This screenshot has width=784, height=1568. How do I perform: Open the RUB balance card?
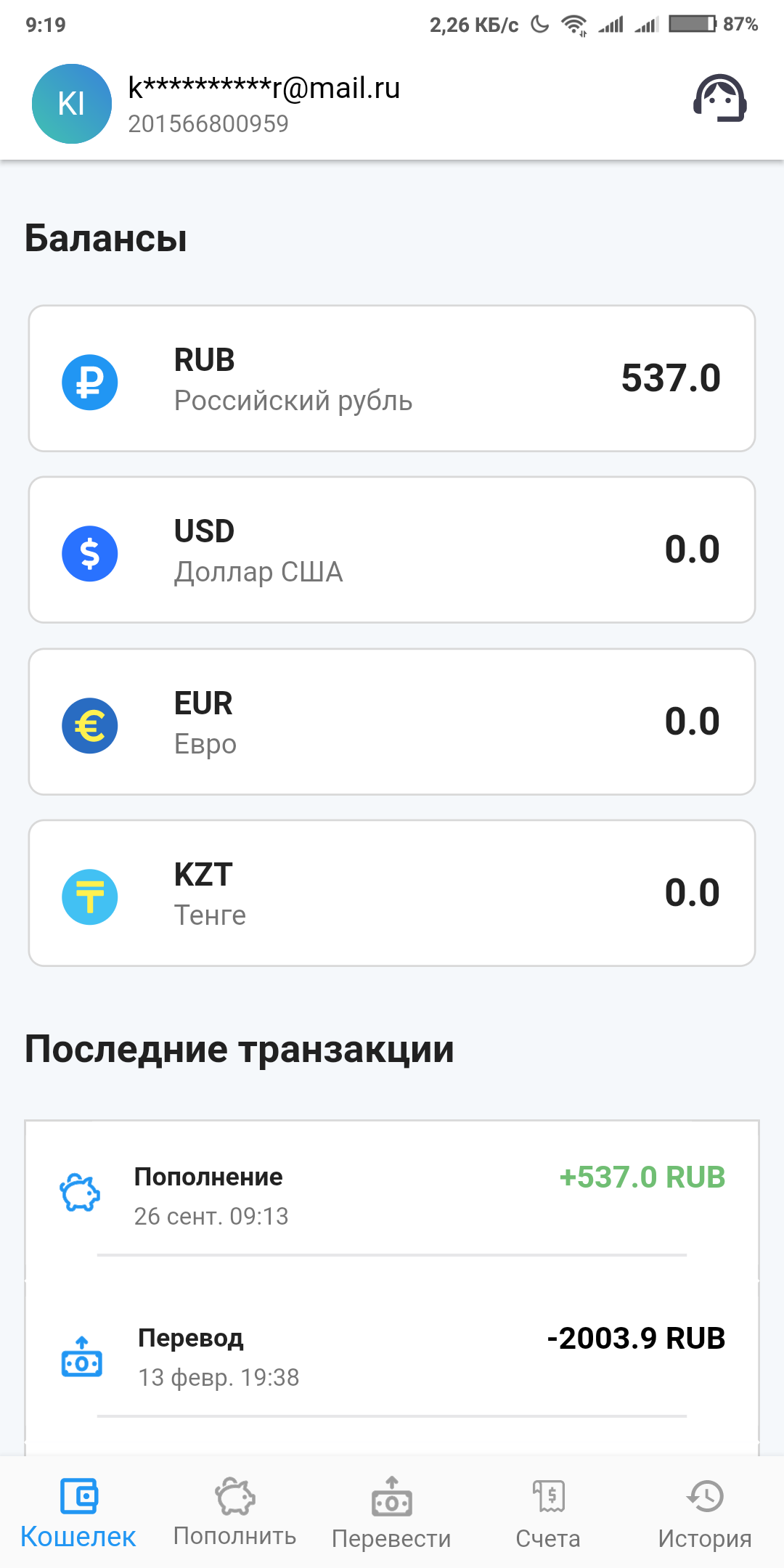(392, 378)
